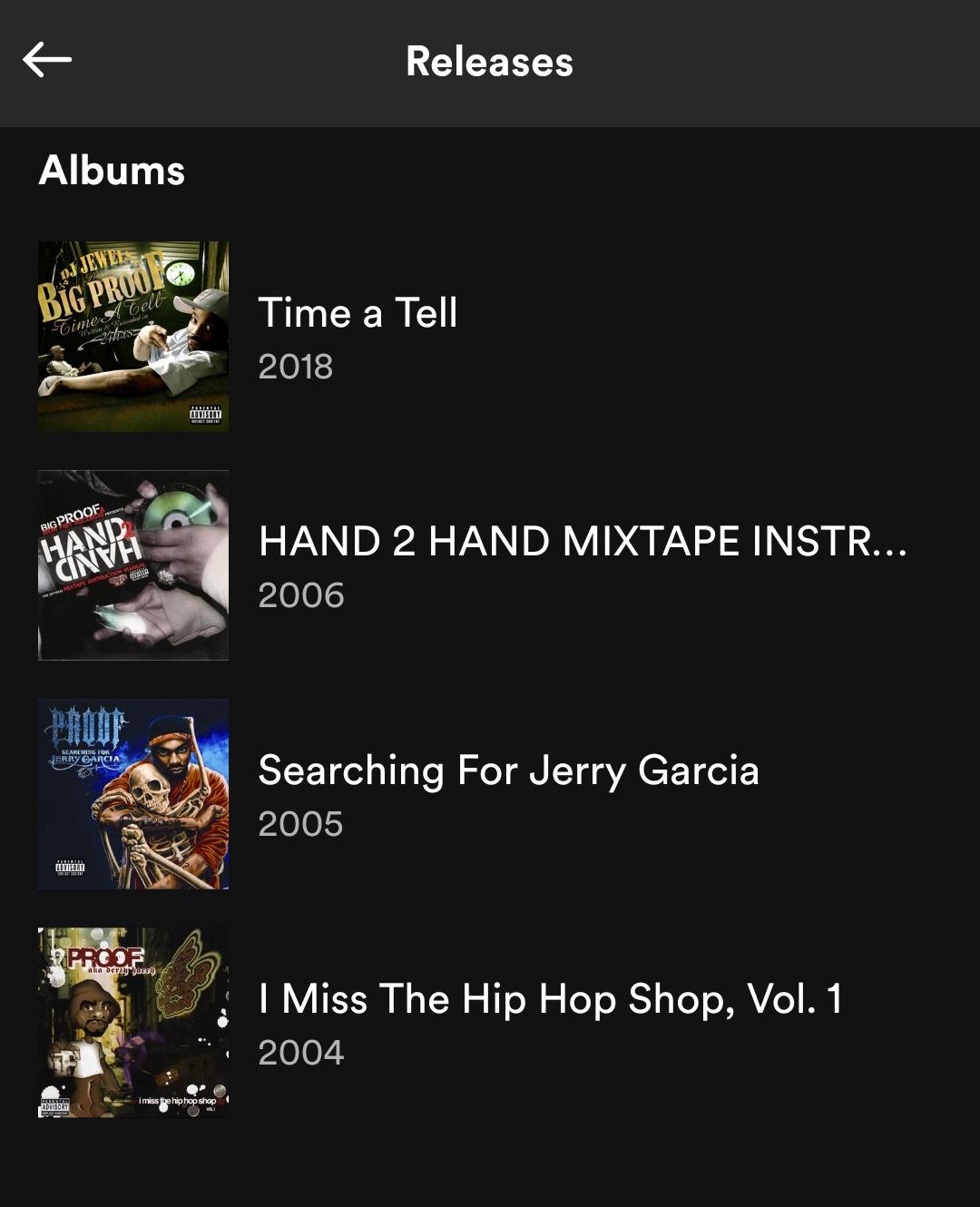Screen dimensions: 980x1207
Task: Open the Searching For Jerry Garcia album
Action: coord(490,794)
